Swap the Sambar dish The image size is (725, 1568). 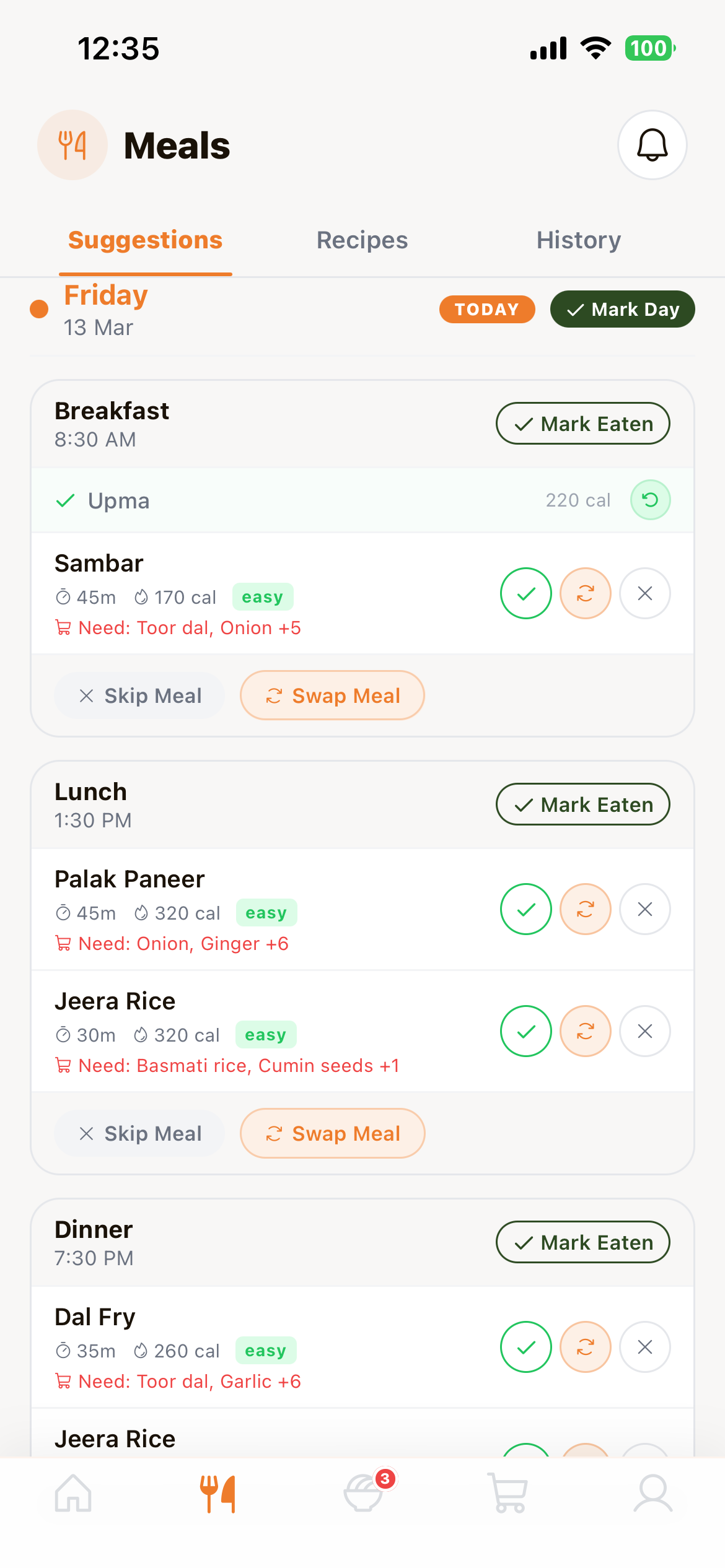pyautogui.click(x=585, y=593)
